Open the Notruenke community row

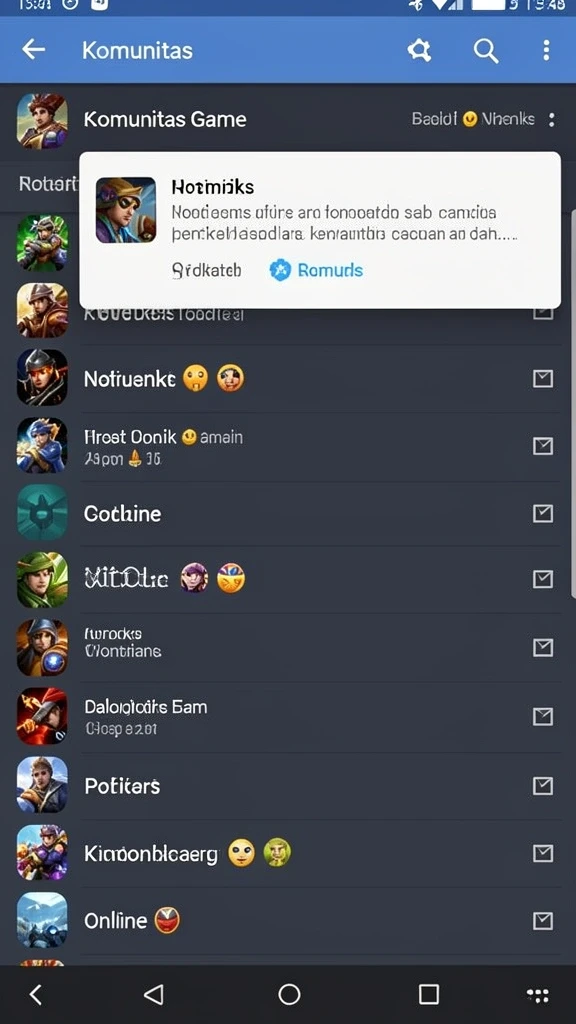tap(288, 378)
